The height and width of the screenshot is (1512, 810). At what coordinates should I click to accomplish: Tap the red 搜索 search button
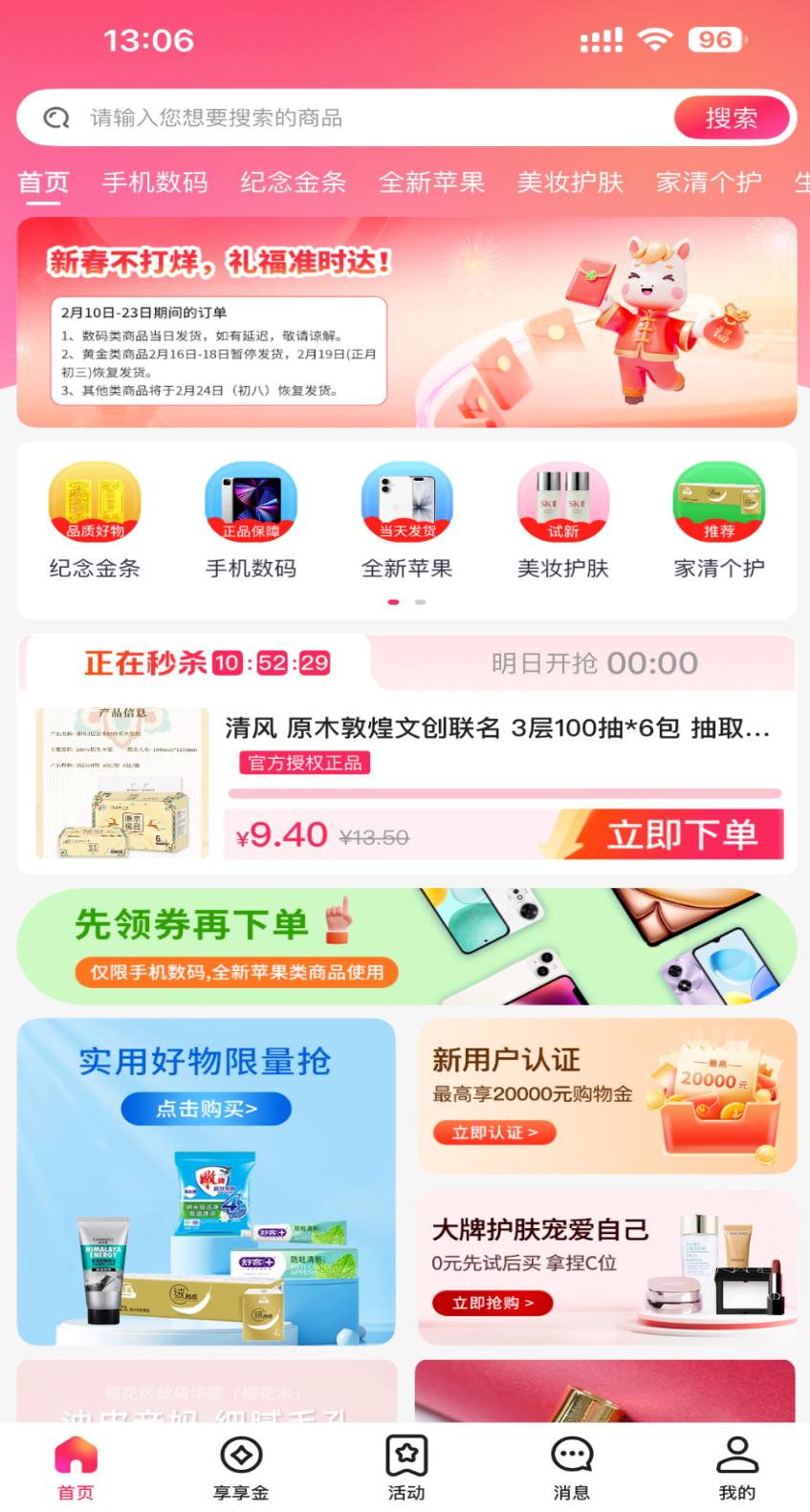click(732, 118)
